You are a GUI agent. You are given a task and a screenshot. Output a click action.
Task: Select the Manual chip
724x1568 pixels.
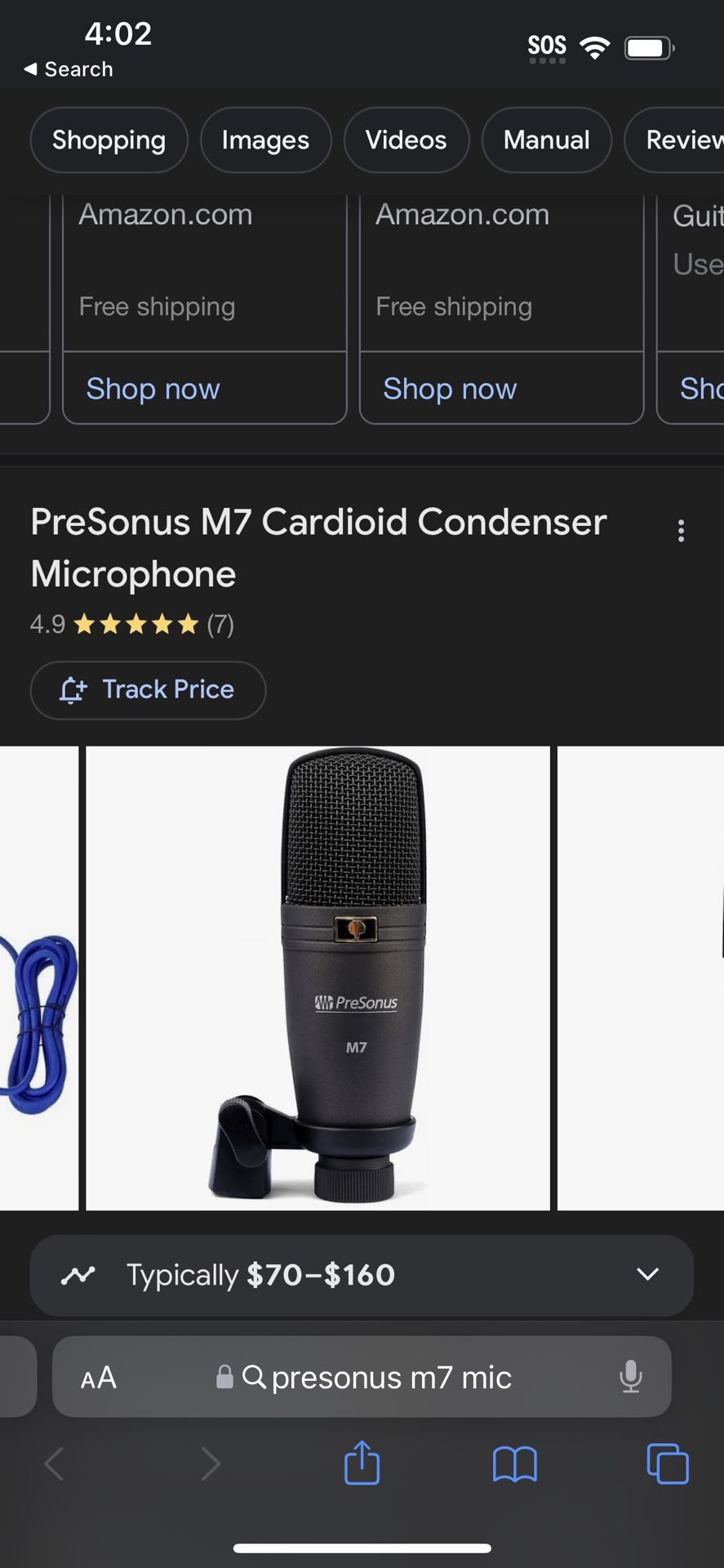pos(546,140)
